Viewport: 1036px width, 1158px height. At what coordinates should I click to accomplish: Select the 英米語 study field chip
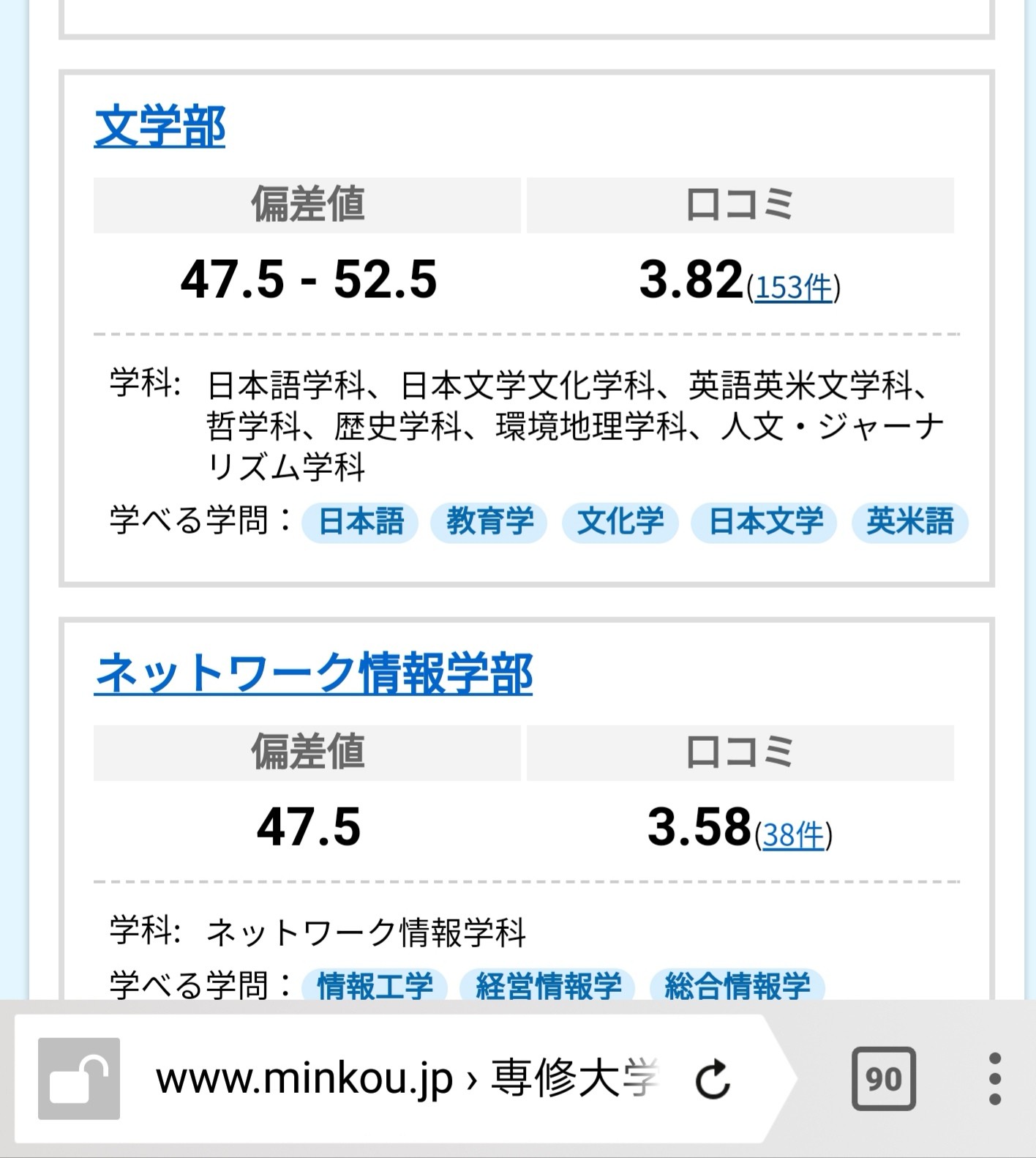coord(909,522)
